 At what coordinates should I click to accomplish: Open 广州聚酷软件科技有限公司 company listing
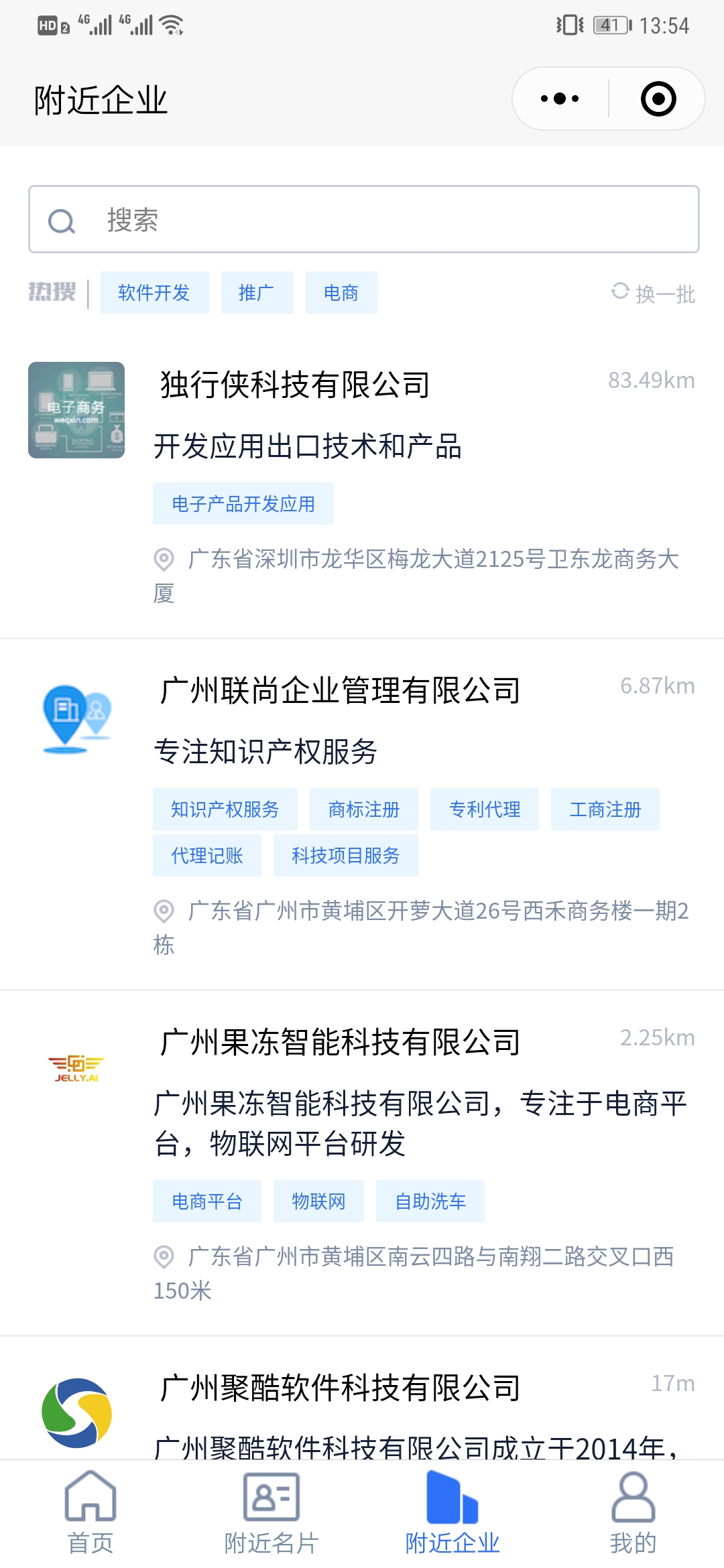(x=362, y=1398)
